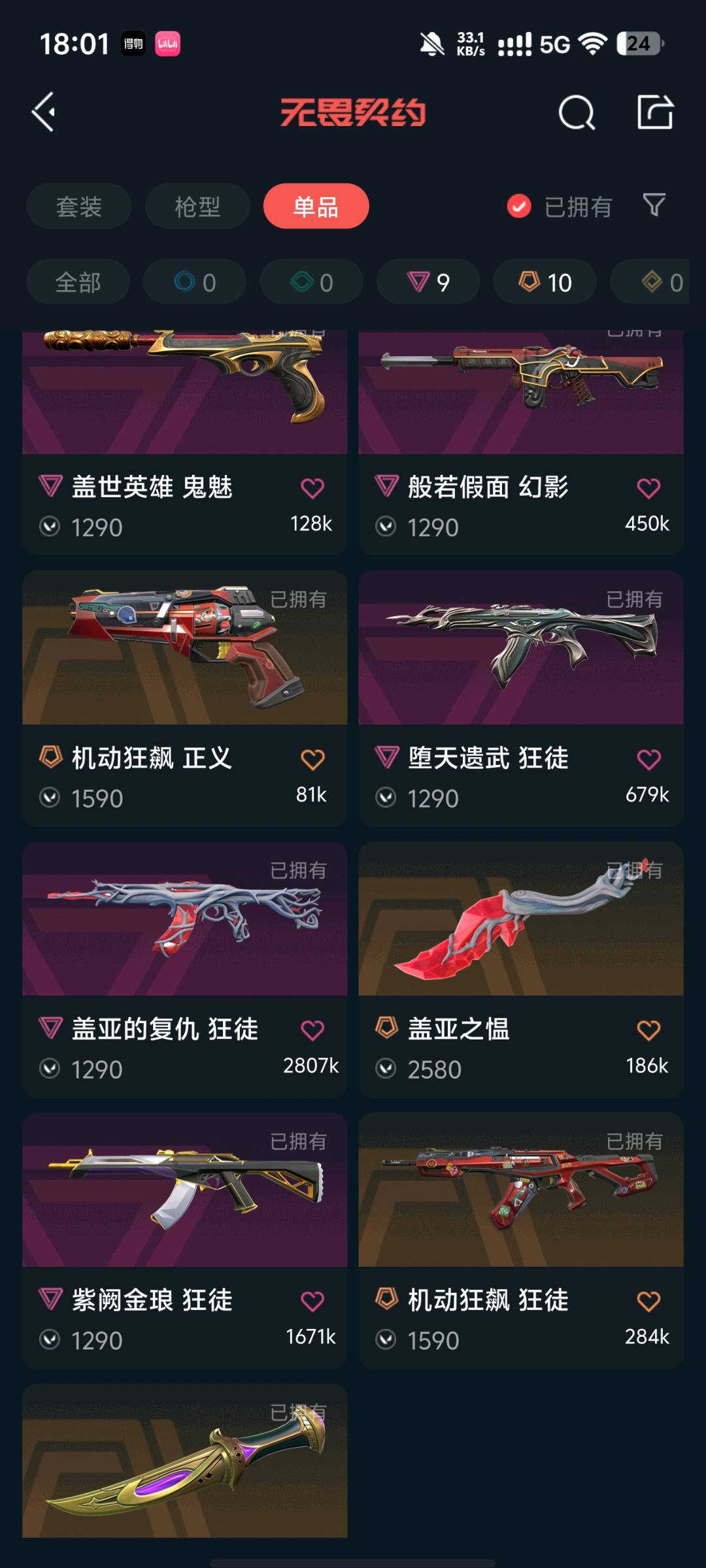Select the 单品 tab
This screenshot has width=706, height=1568.
[316, 206]
